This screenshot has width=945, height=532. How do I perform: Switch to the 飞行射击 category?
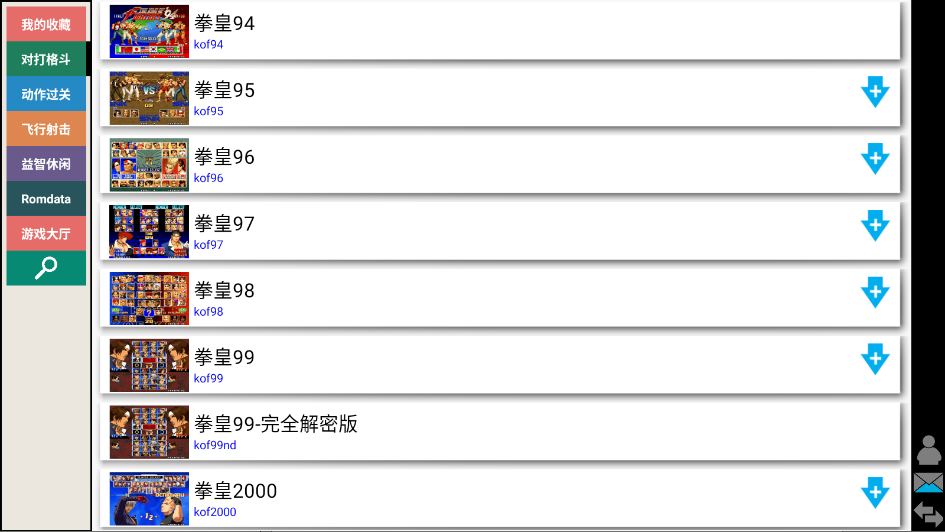click(x=46, y=129)
